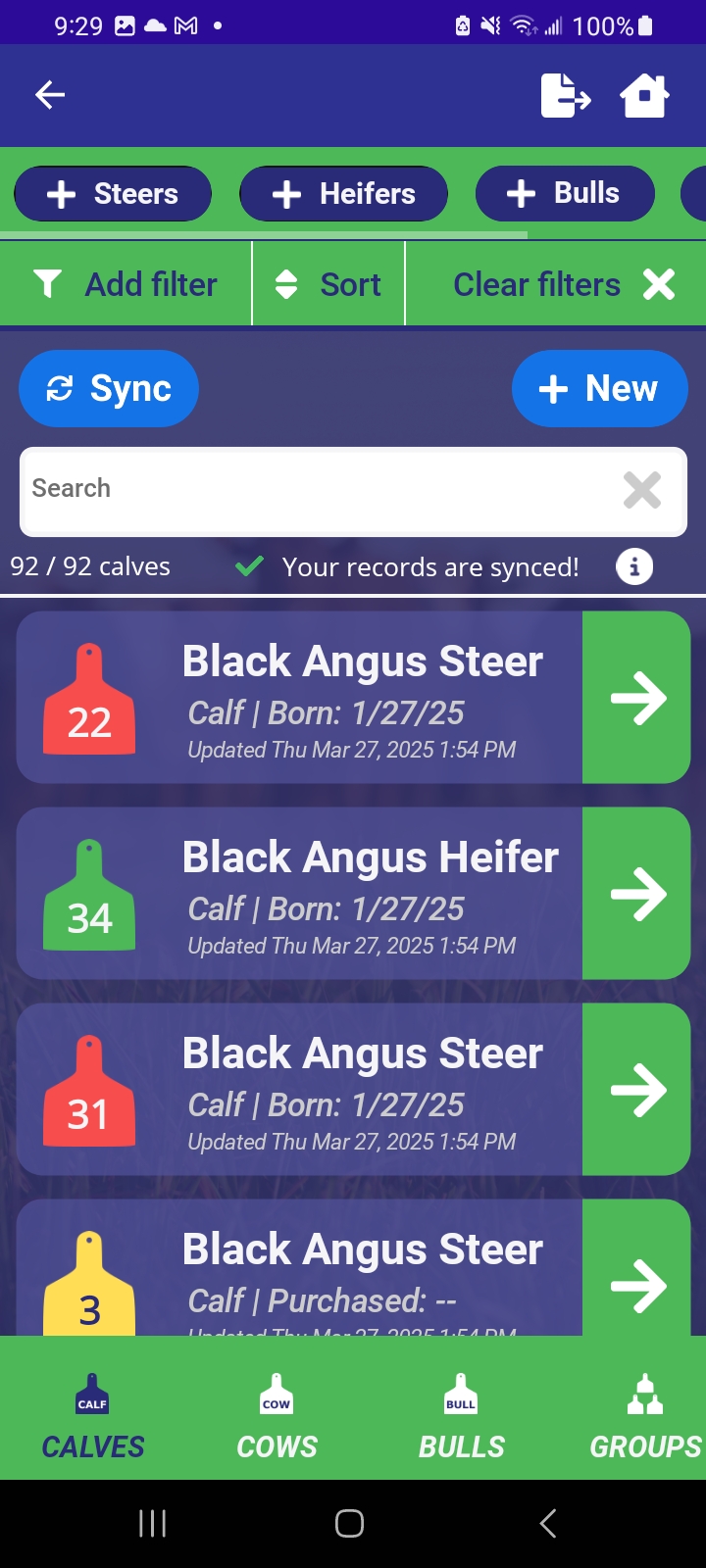Tap the back arrow icon
Image resolution: width=706 pixels, height=1568 pixels.
point(49,95)
